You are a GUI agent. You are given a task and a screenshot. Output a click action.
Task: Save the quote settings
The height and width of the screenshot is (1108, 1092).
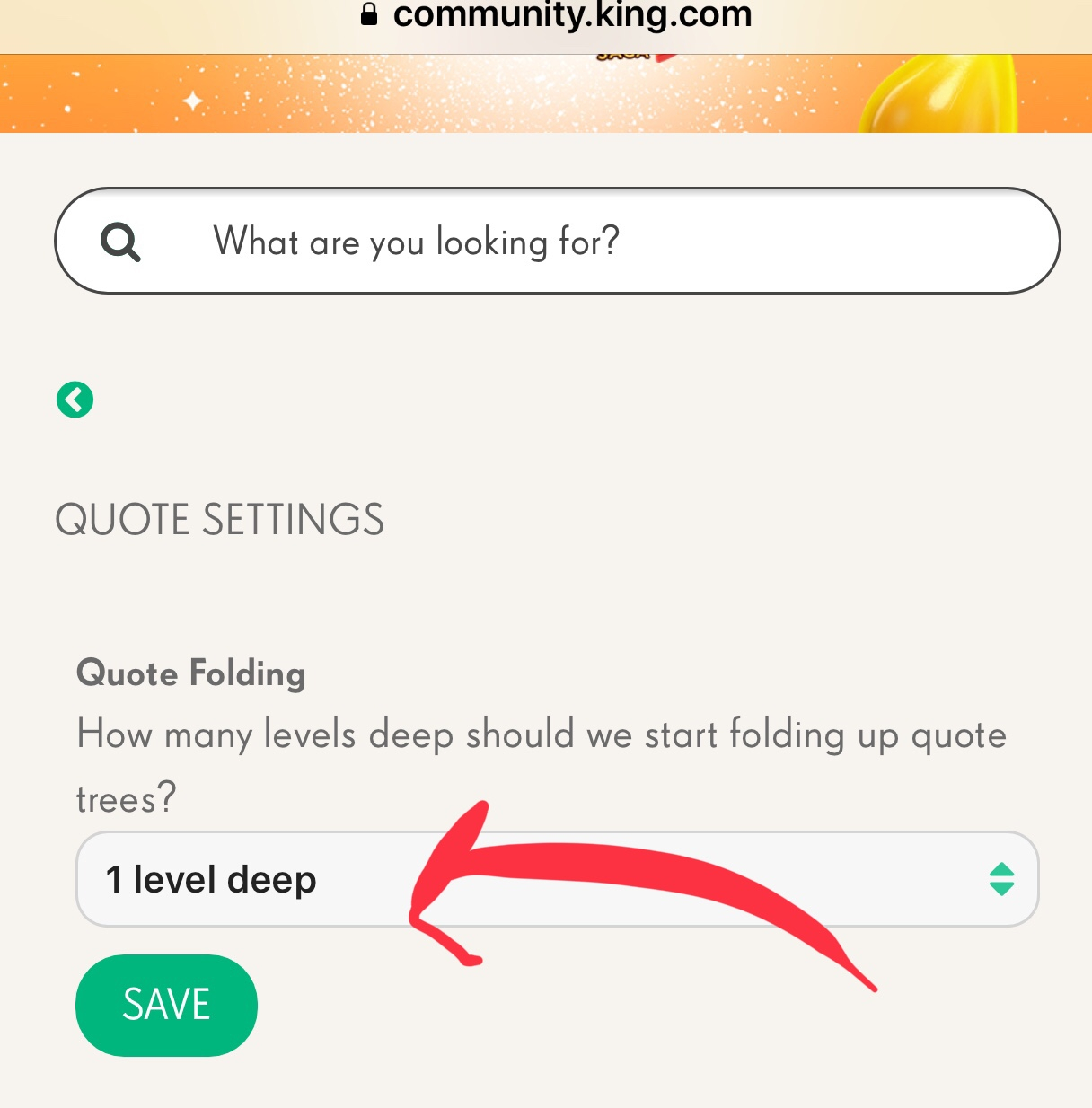[x=166, y=1005]
